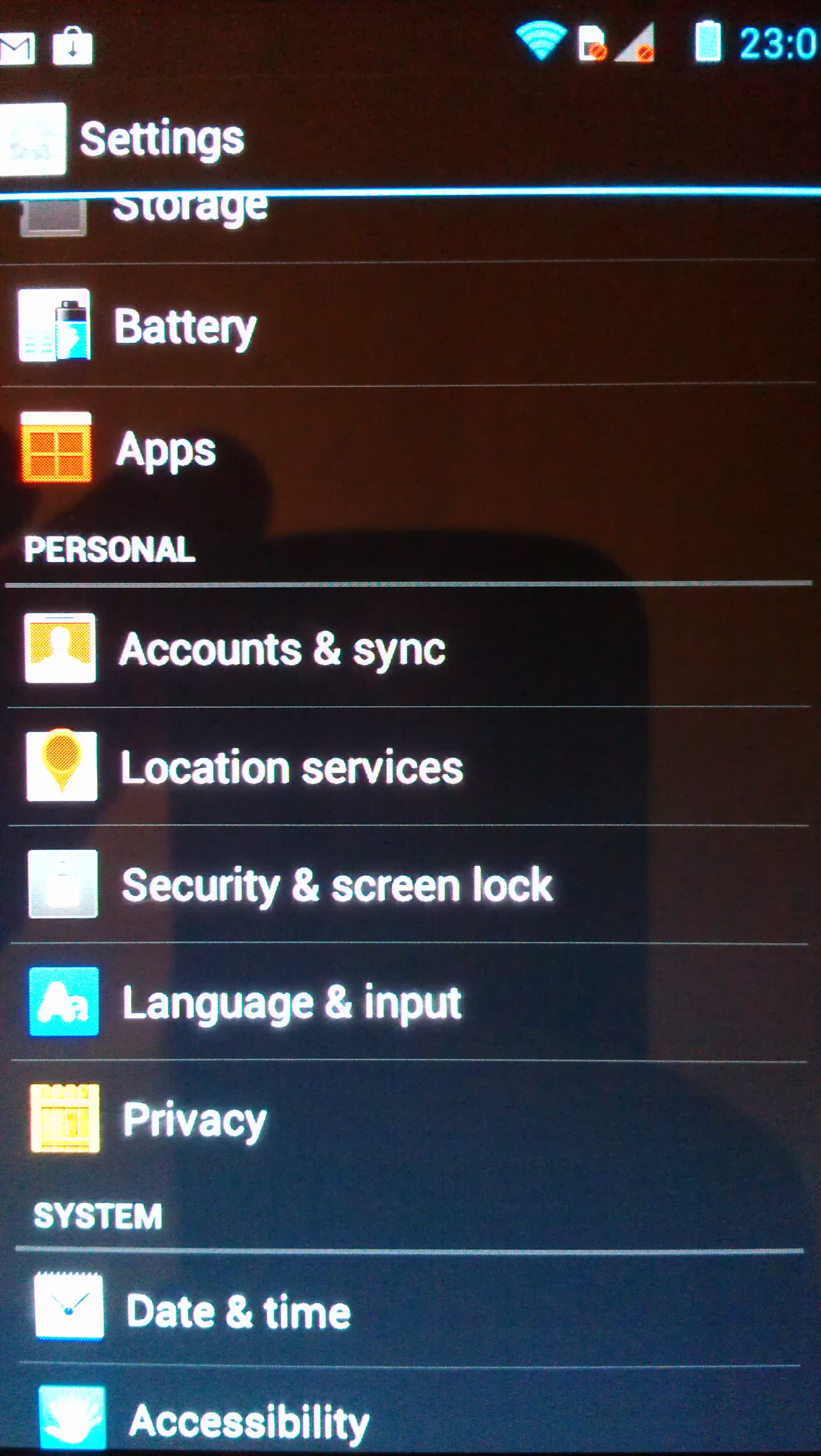Image resolution: width=821 pixels, height=1456 pixels.
Task: Open Security & screen lock
Action: click(410, 885)
